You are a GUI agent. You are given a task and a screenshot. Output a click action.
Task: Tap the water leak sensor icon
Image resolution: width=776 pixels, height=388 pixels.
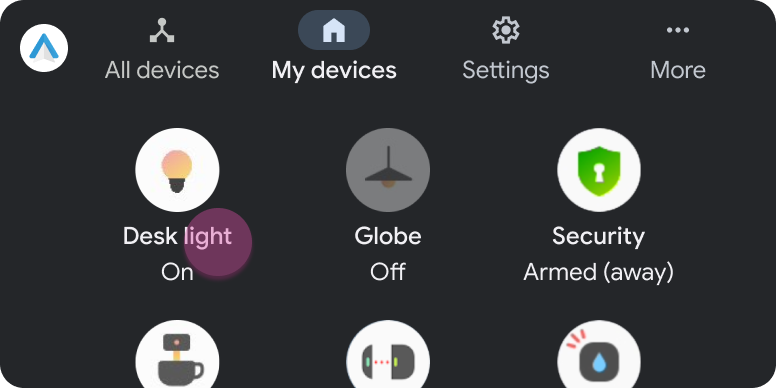(x=599, y=354)
